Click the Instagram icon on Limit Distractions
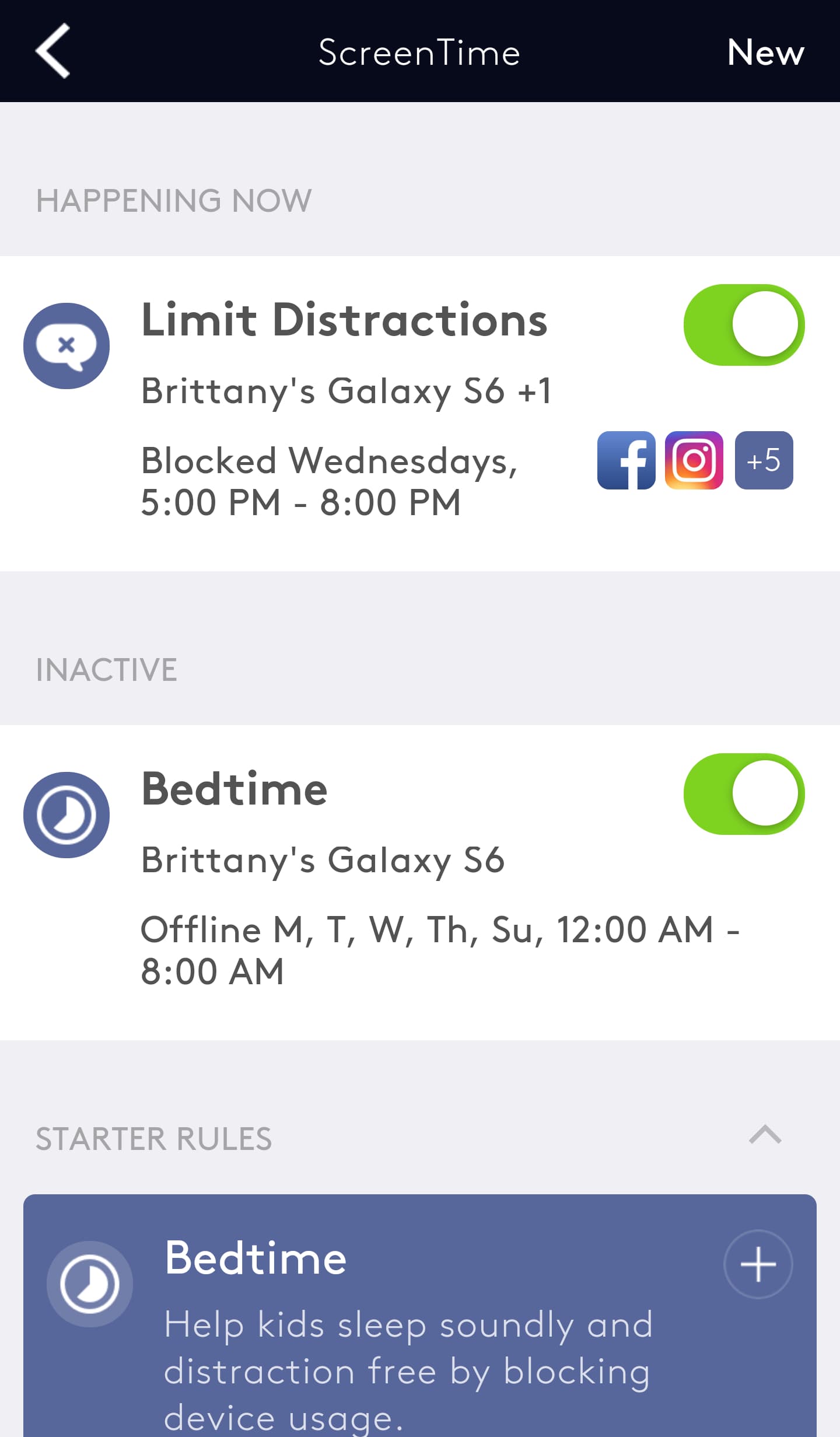Viewport: 840px width, 1437px height. tap(694, 461)
